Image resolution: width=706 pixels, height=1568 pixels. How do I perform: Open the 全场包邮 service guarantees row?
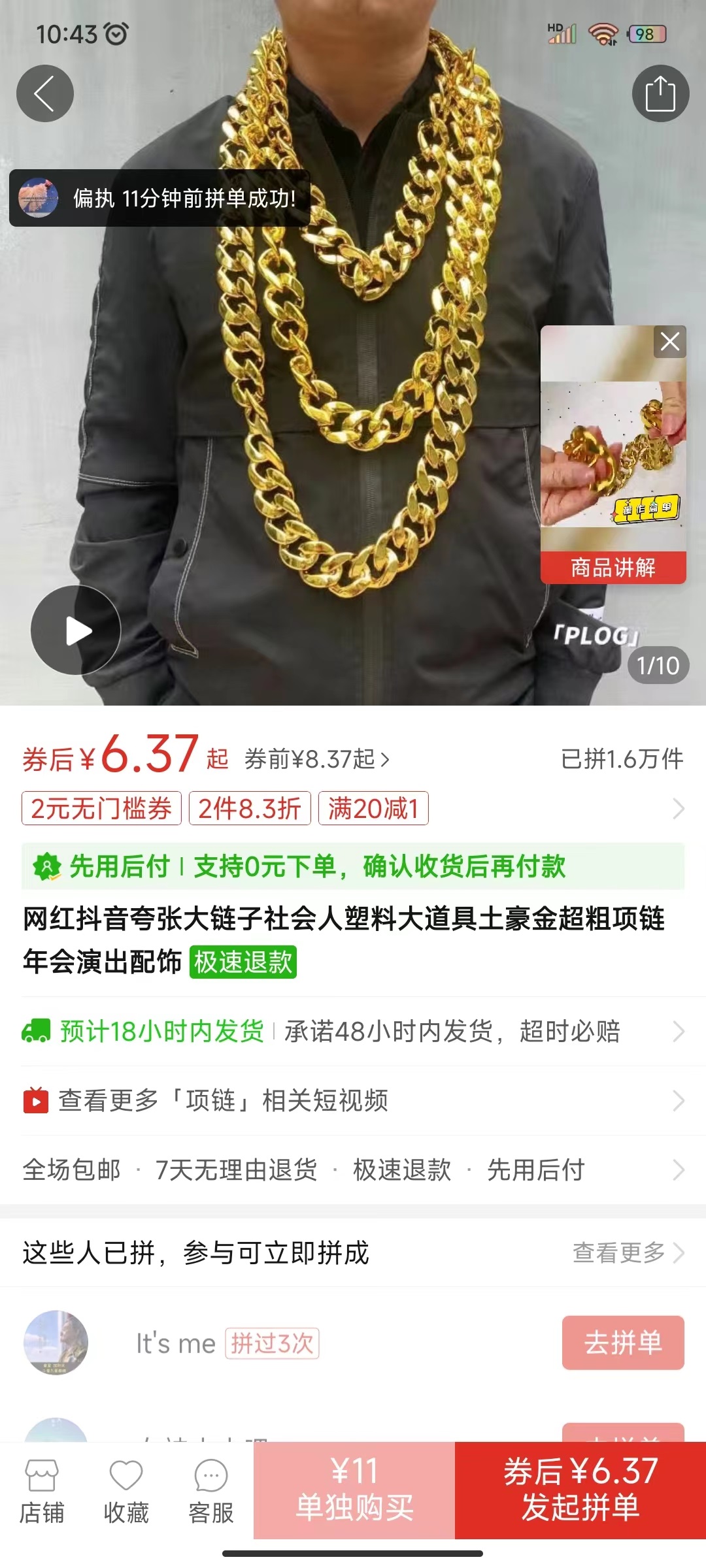point(353,1170)
